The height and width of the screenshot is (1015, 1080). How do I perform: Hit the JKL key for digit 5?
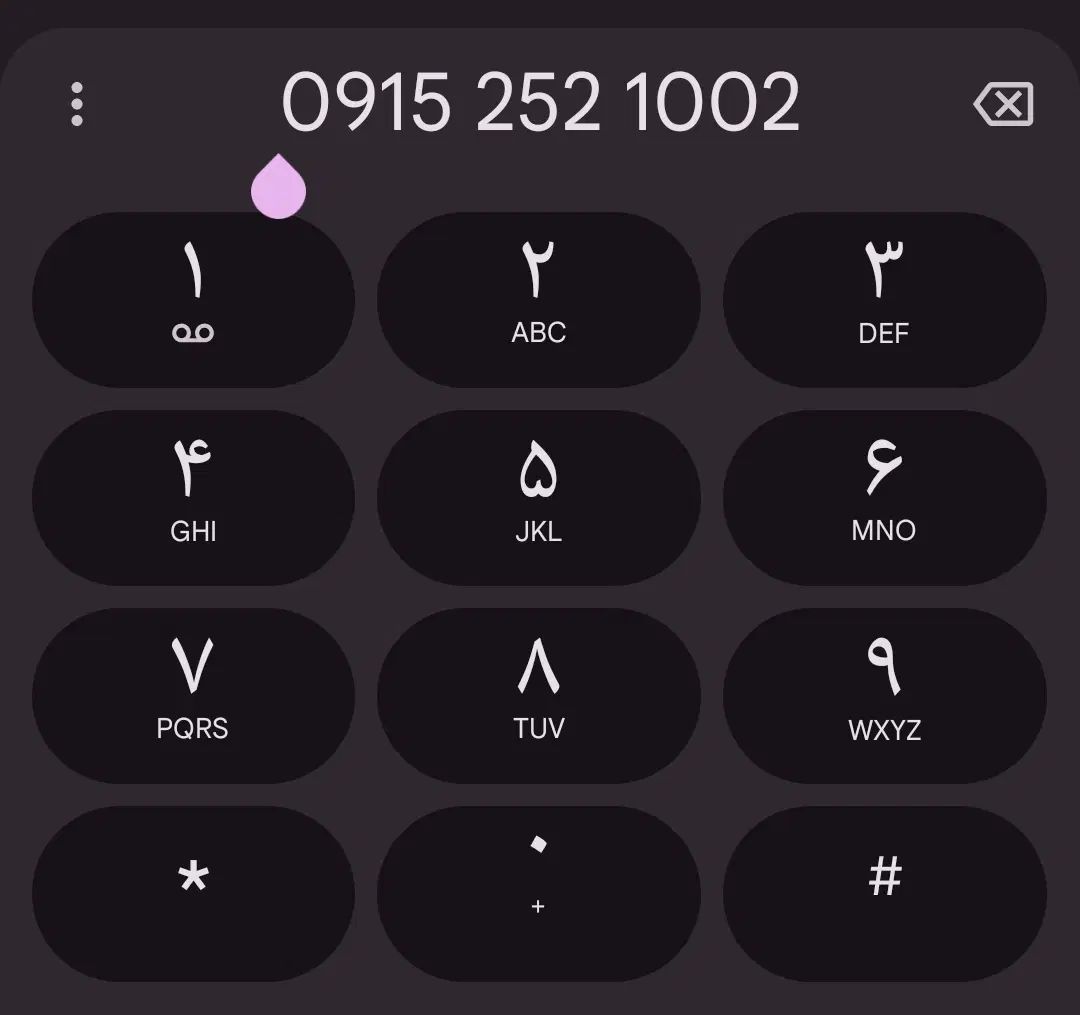click(538, 497)
